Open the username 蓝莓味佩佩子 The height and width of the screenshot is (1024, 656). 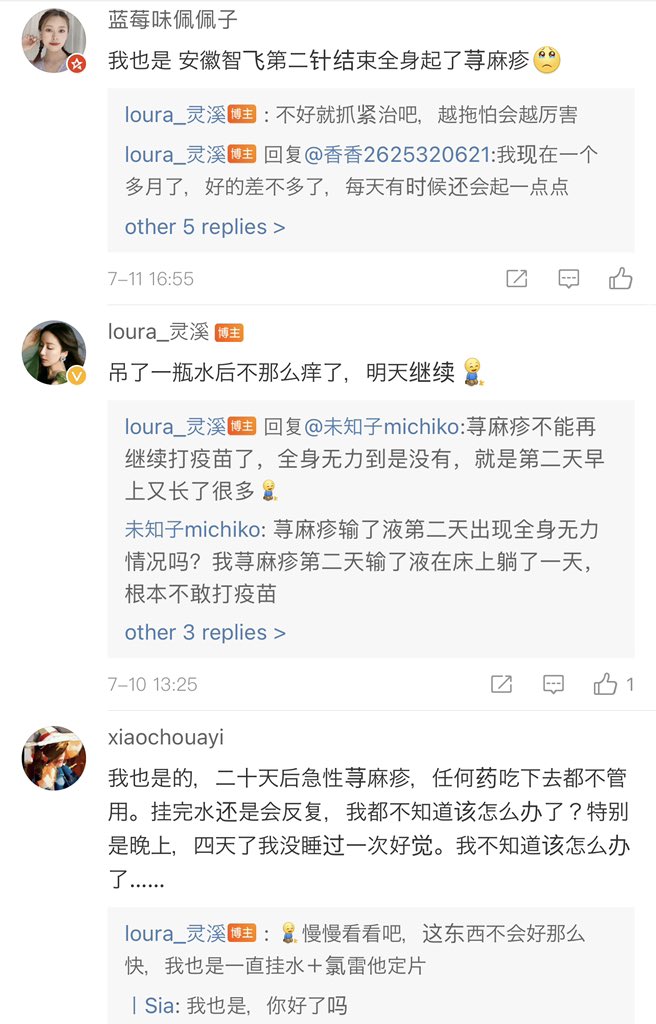tap(173, 20)
